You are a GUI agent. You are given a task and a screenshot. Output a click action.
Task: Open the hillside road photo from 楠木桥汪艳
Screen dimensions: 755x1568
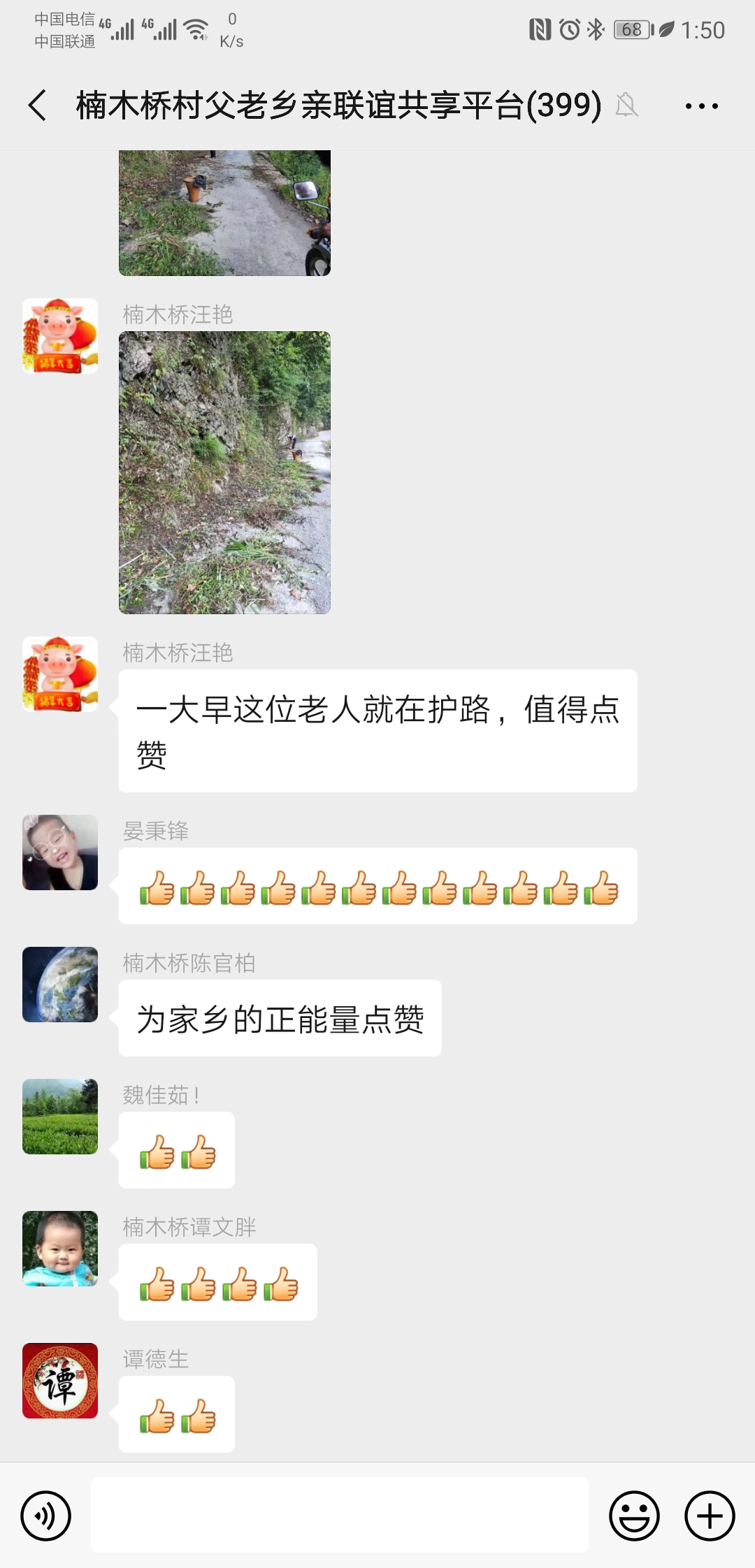(x=224, y=472)
